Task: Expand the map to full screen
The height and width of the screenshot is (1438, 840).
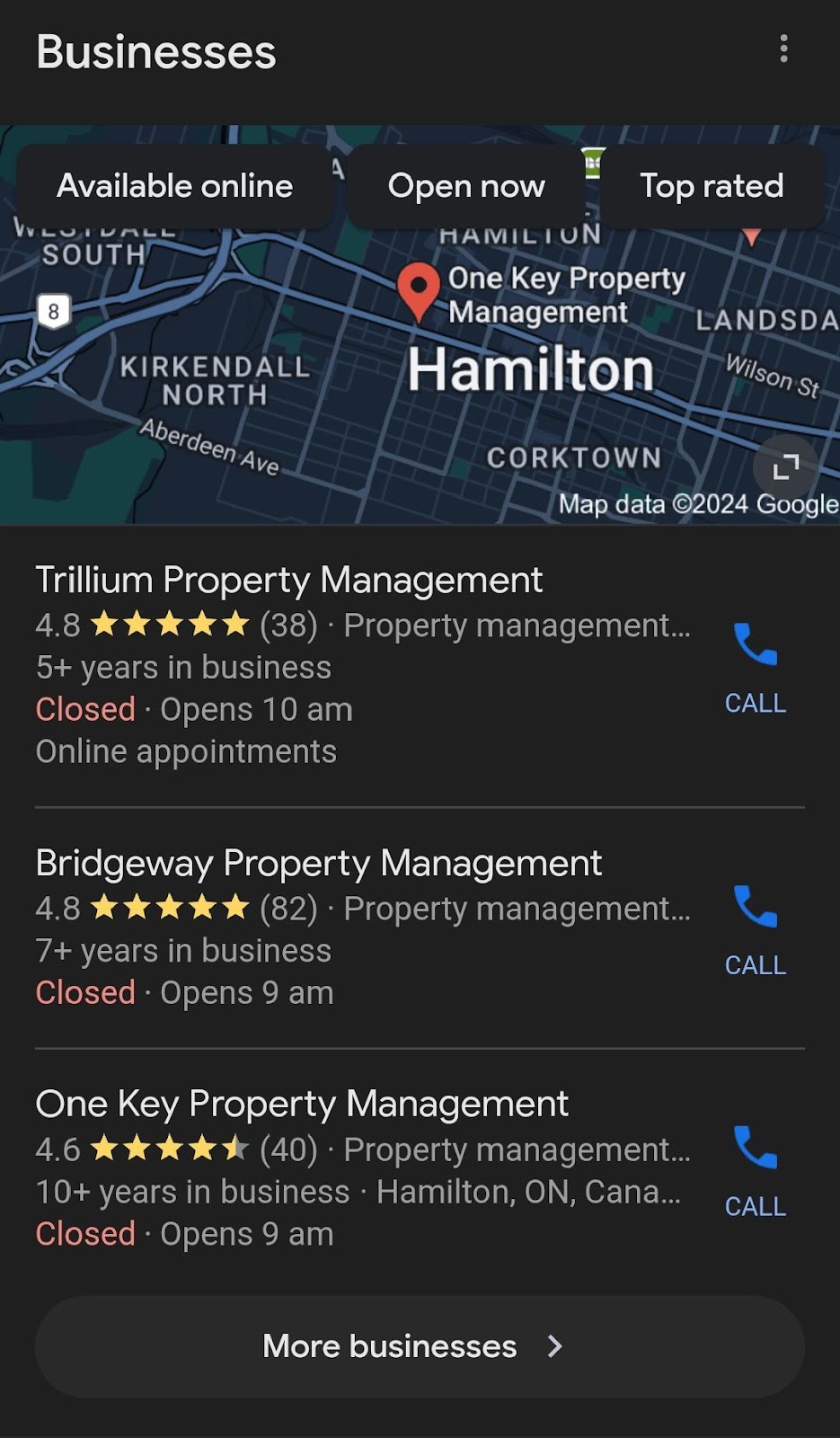Action: point(785,466)
